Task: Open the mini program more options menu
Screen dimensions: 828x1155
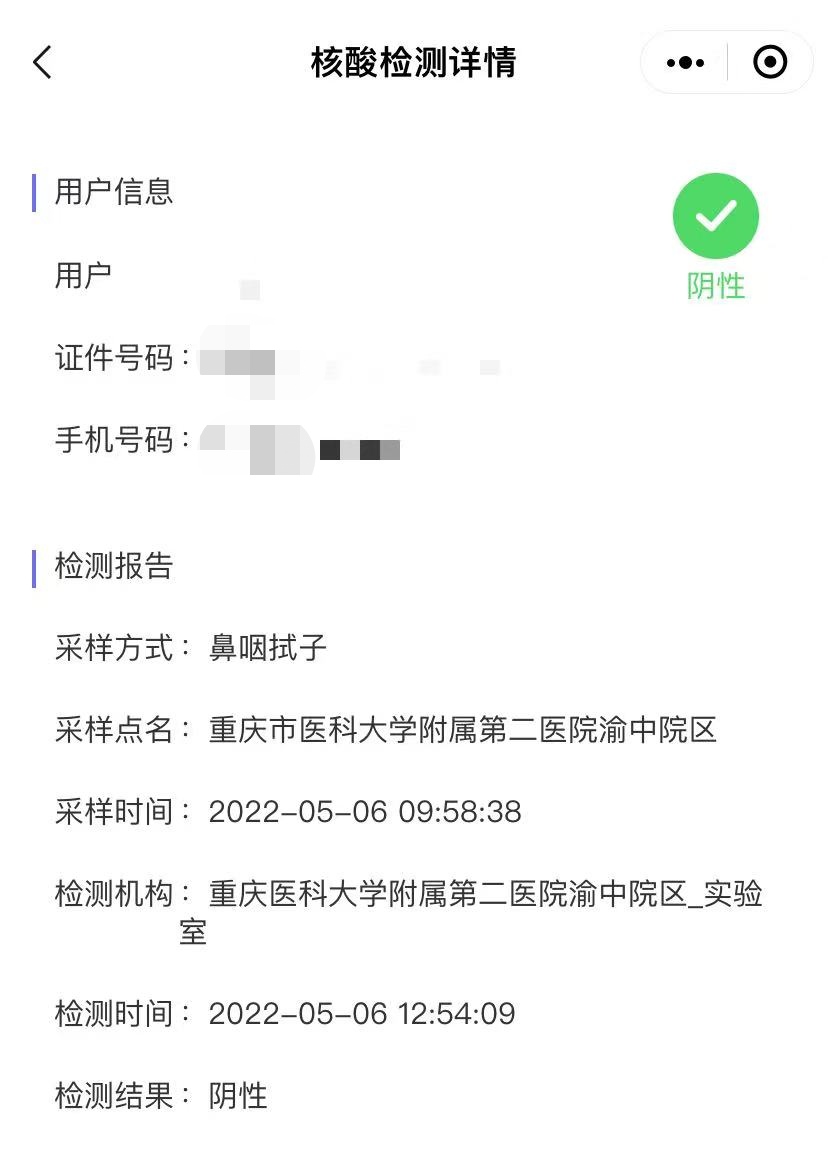Action: [x=685, y=62]
